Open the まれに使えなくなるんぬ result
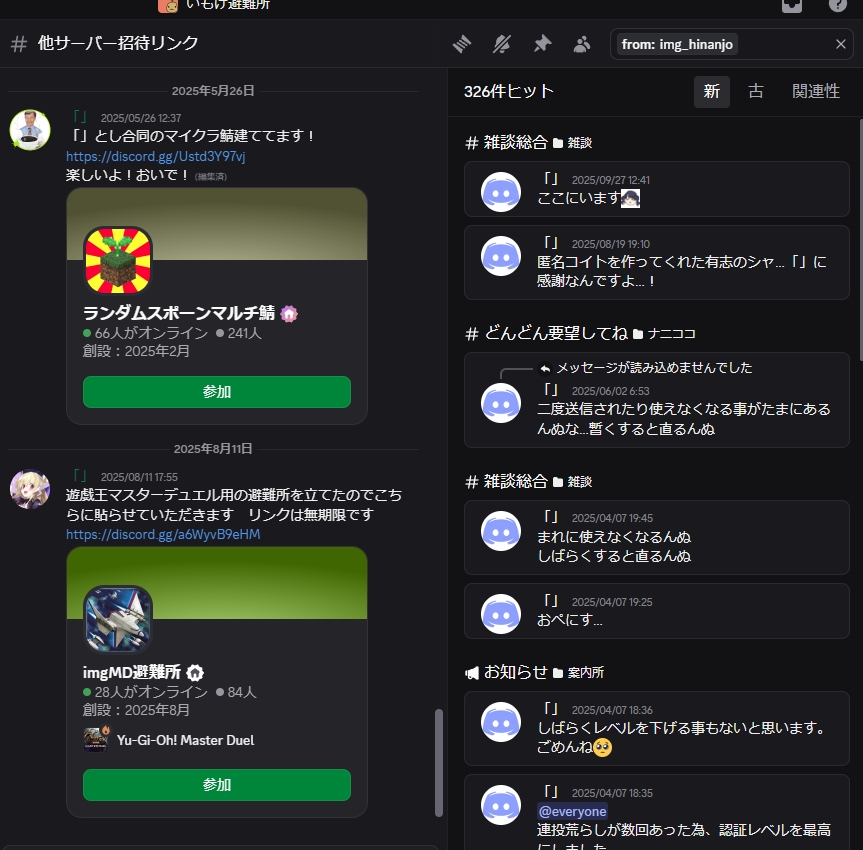Screen dimensions: 863x850 pos(656,537)
